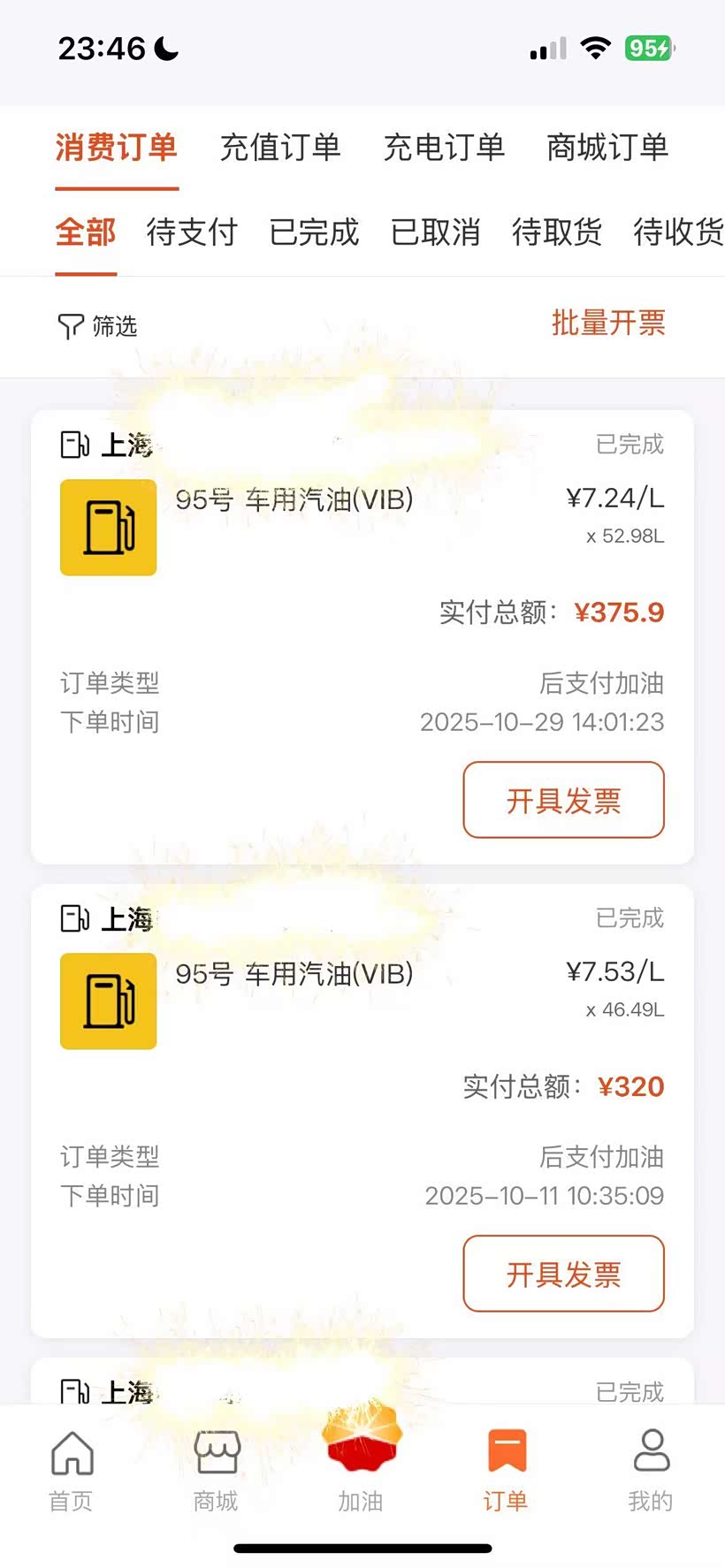Show 待收货 orders
The width and height of the screenshot is (725, 1568).
(677, 232)
